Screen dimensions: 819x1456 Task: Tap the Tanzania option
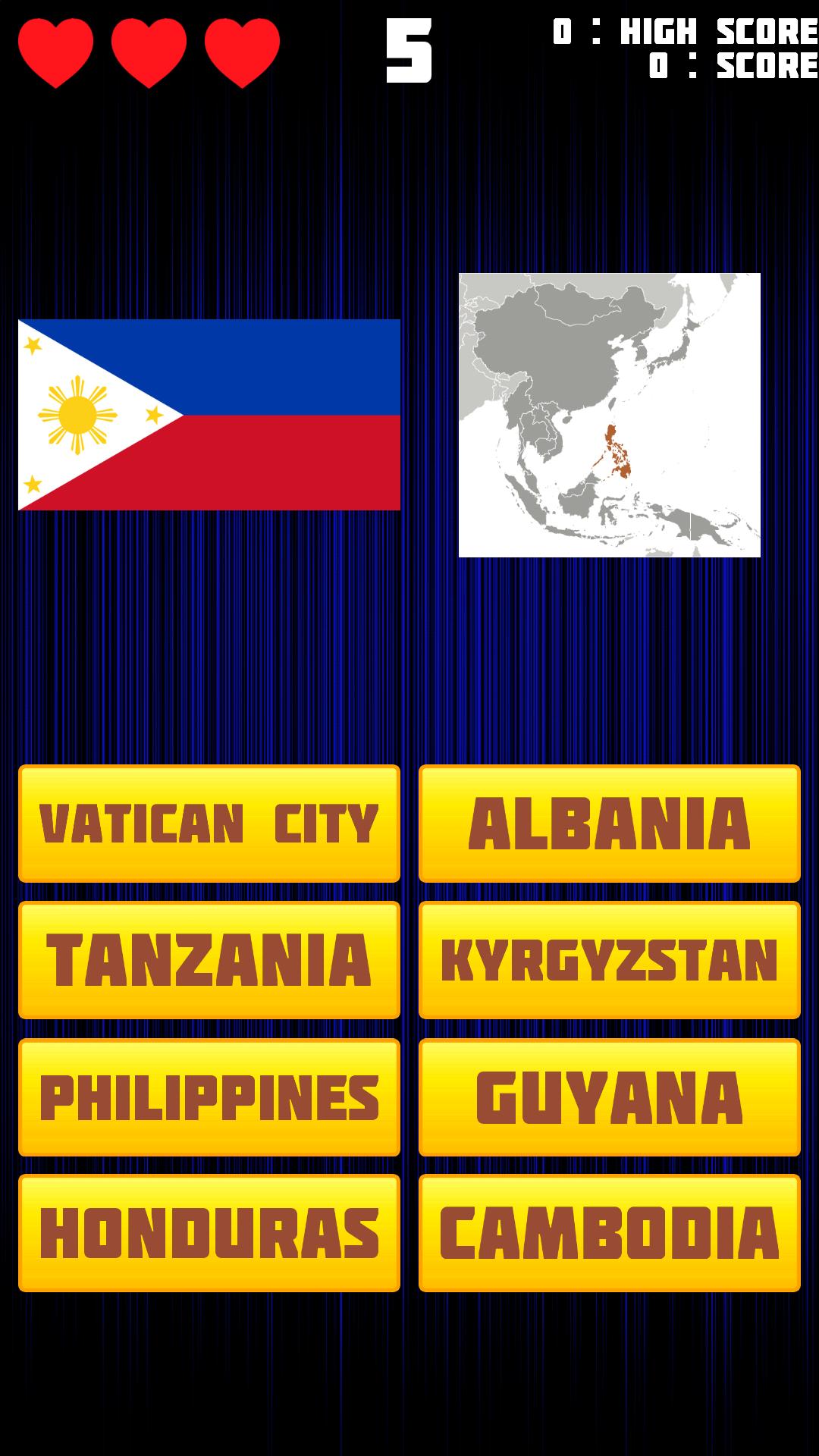point(209,959)
